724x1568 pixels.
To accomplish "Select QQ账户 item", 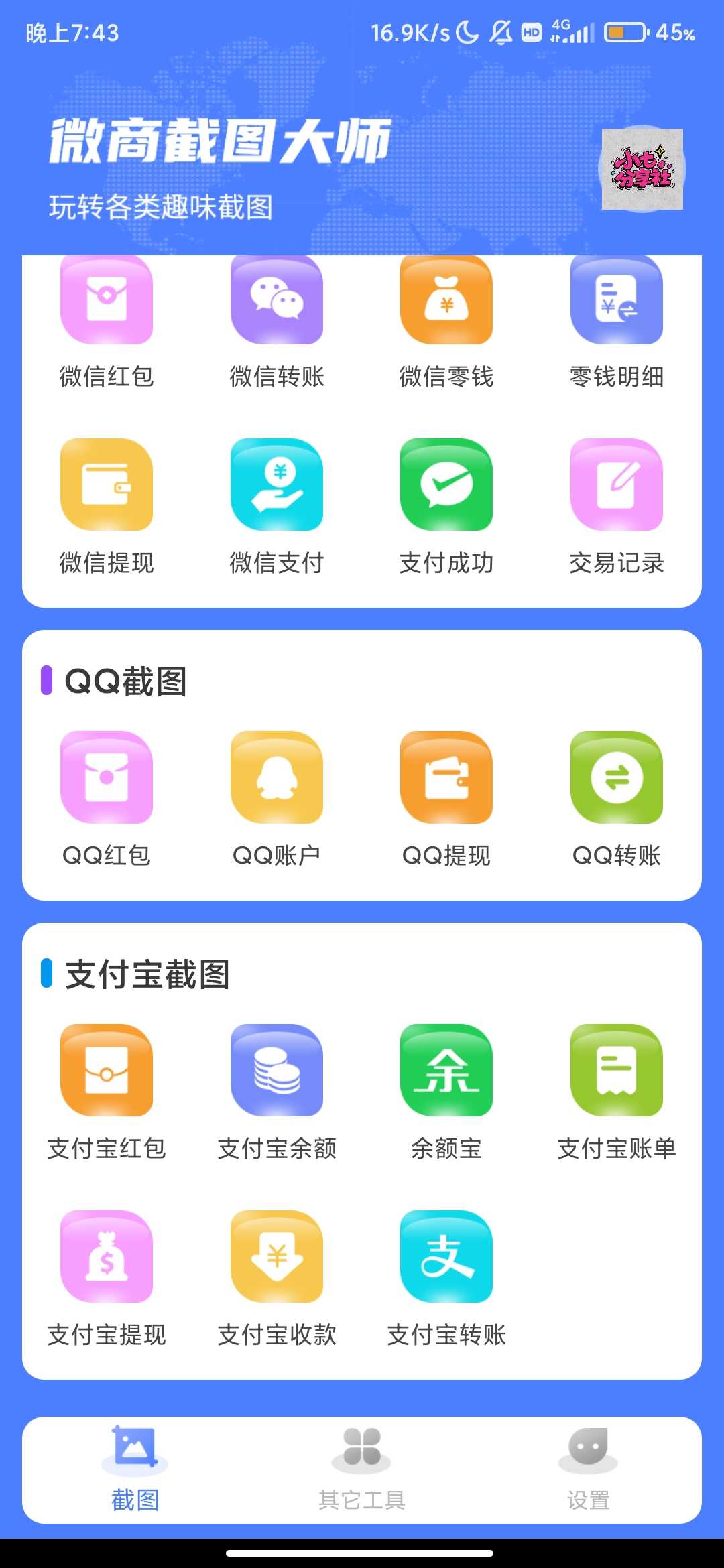I will tap(277, 777).
